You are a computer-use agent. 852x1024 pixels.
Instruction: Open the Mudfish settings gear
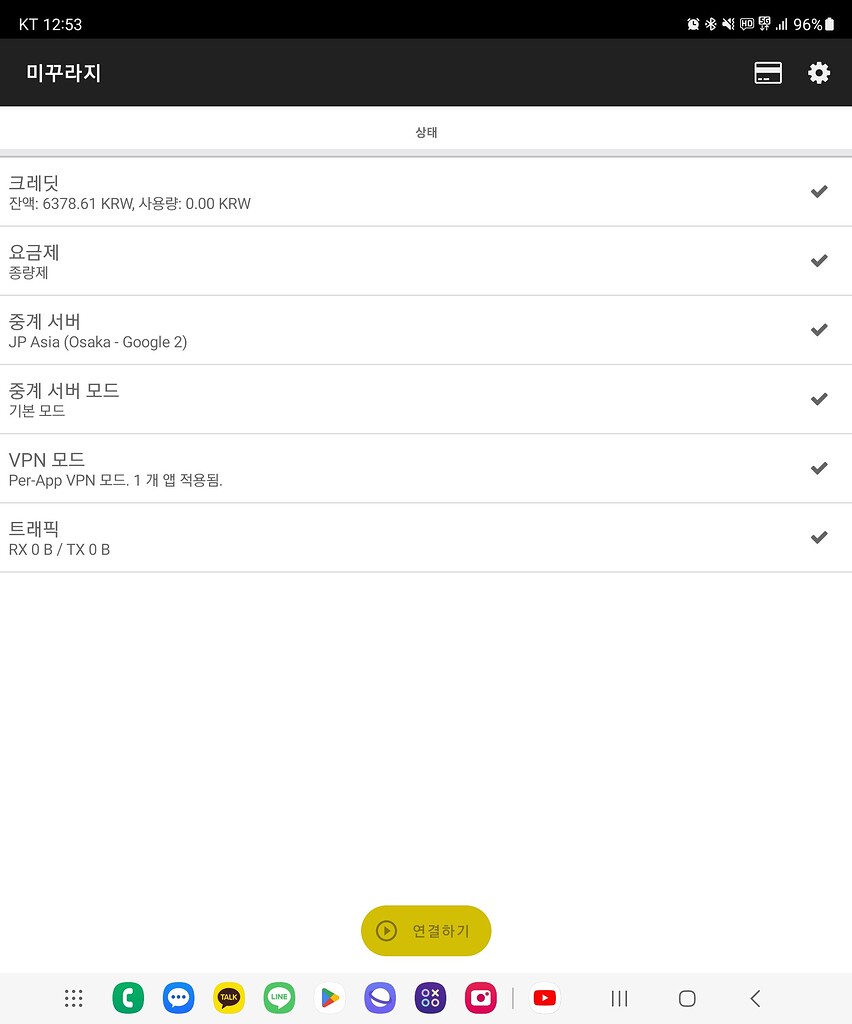click(x=819, y=72)
